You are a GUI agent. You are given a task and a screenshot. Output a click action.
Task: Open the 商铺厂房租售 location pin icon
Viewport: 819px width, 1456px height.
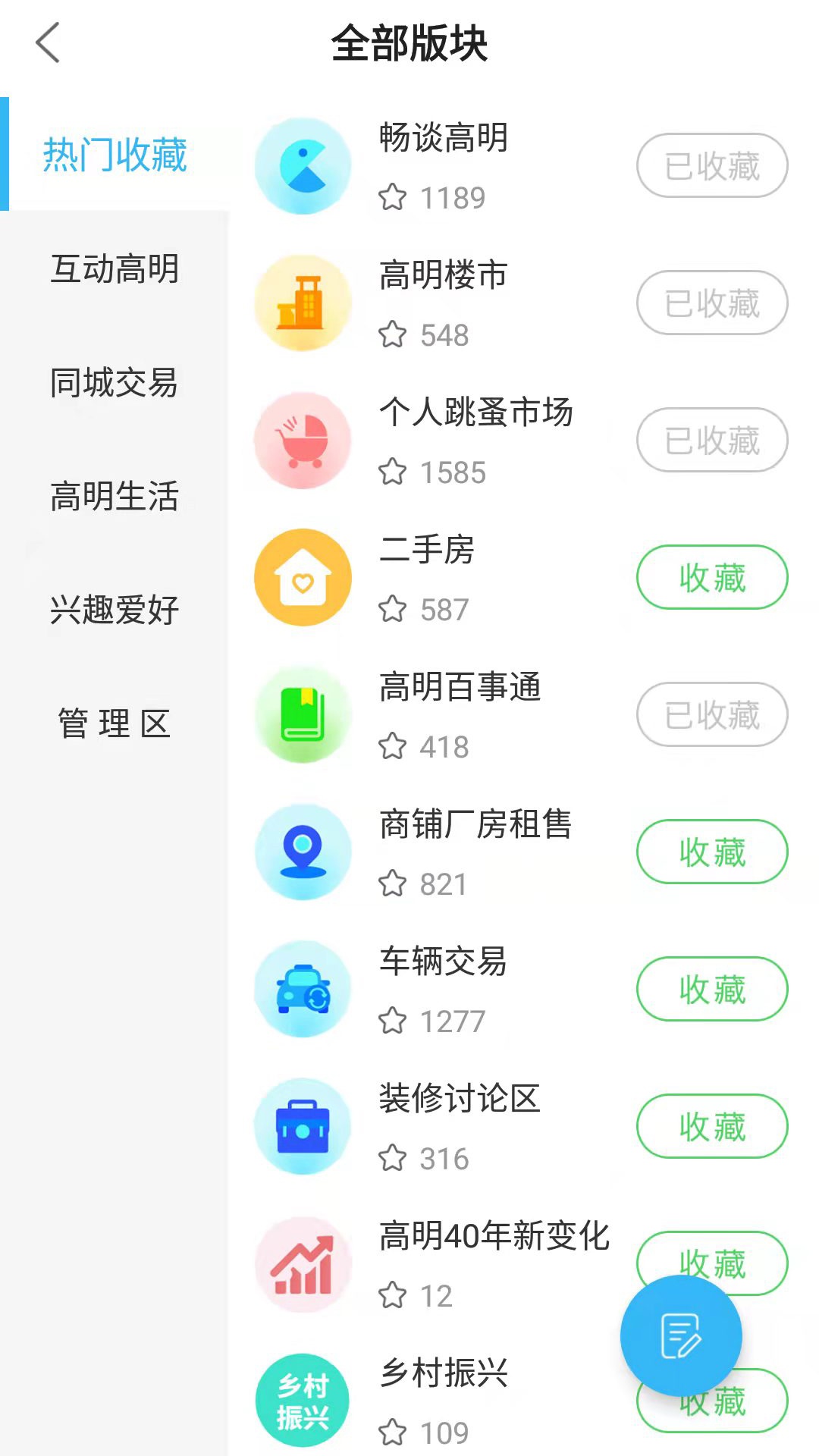[303, 852]
